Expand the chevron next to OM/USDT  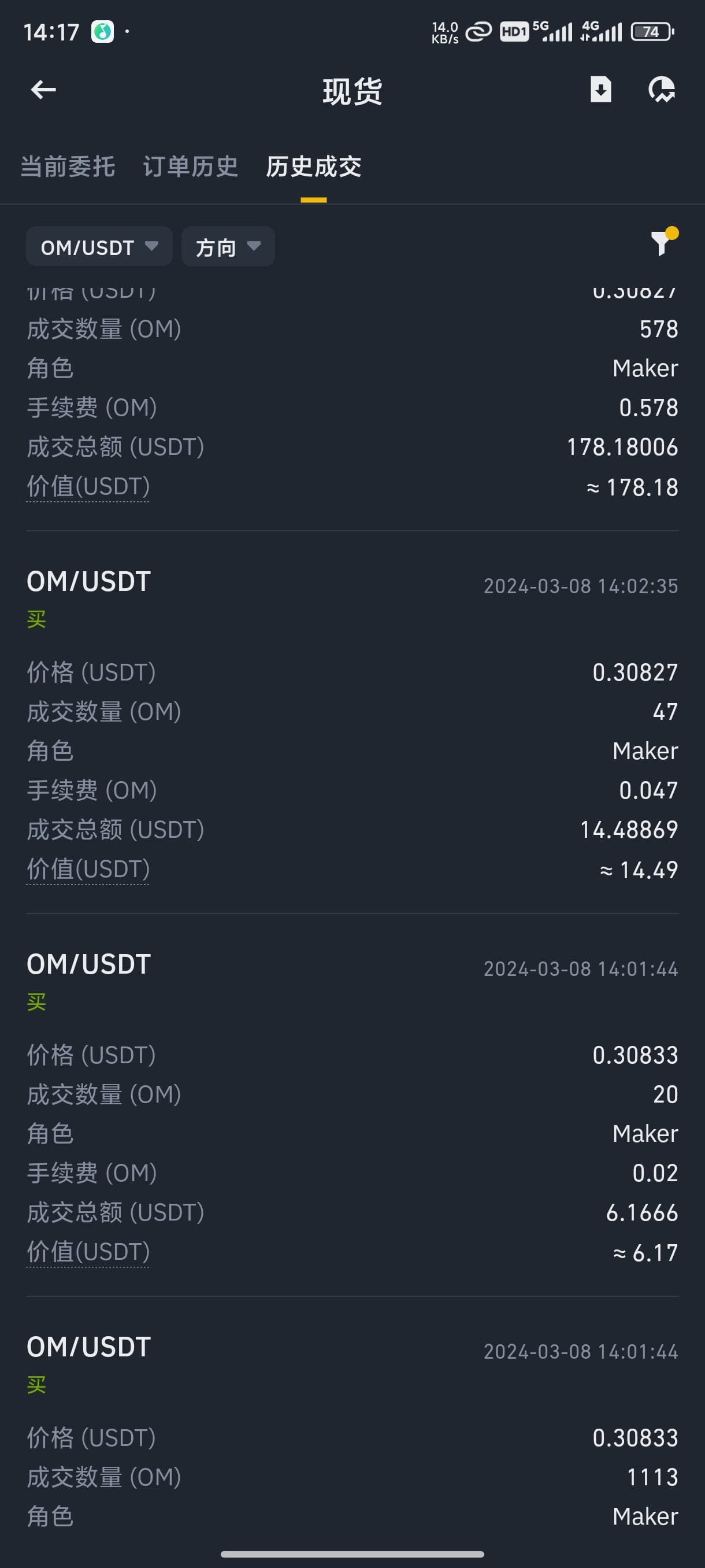click(x=151, y=246)
